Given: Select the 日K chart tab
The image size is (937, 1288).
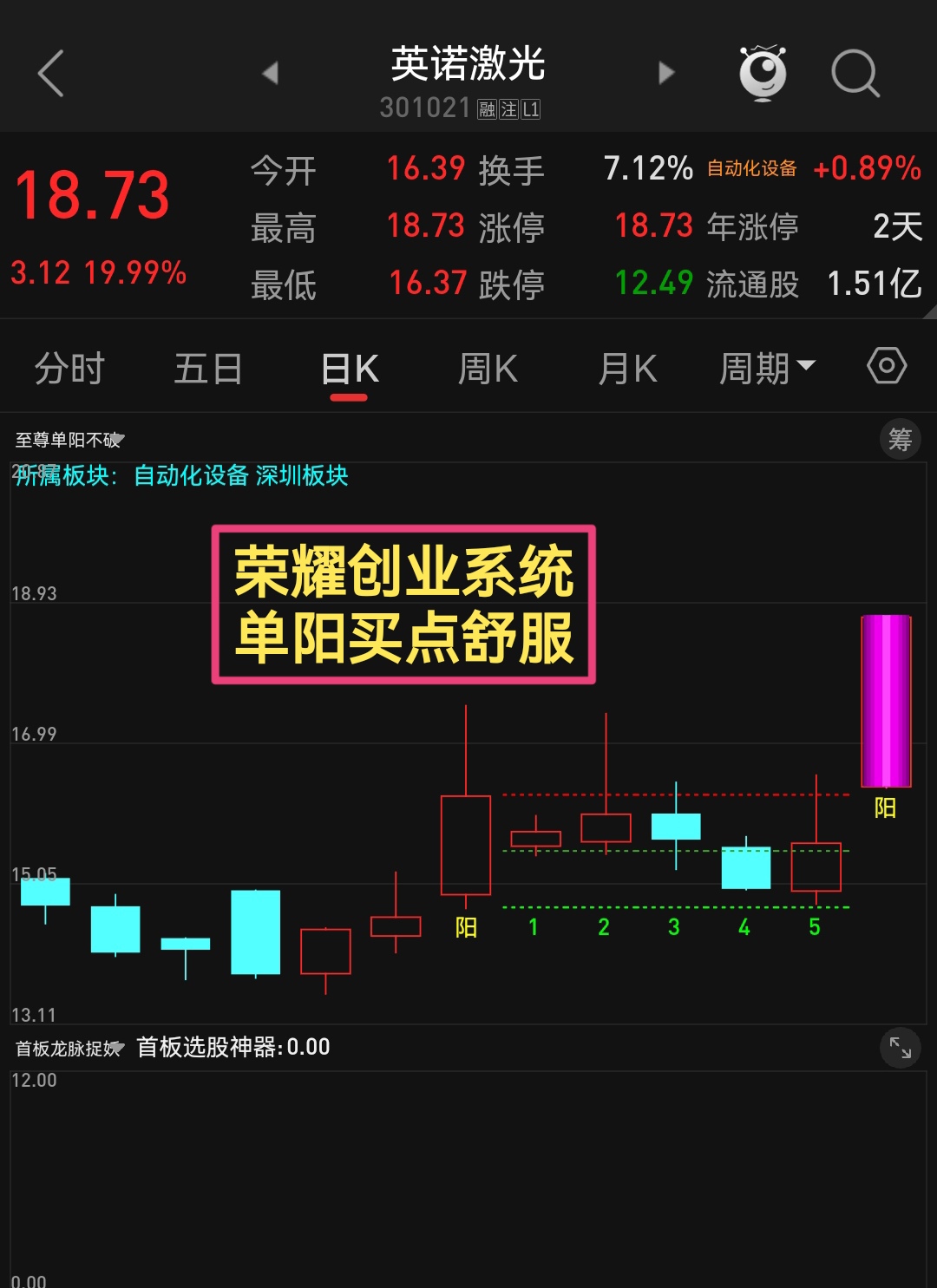Looking at the screenshot, I should (x=350, y=369).
